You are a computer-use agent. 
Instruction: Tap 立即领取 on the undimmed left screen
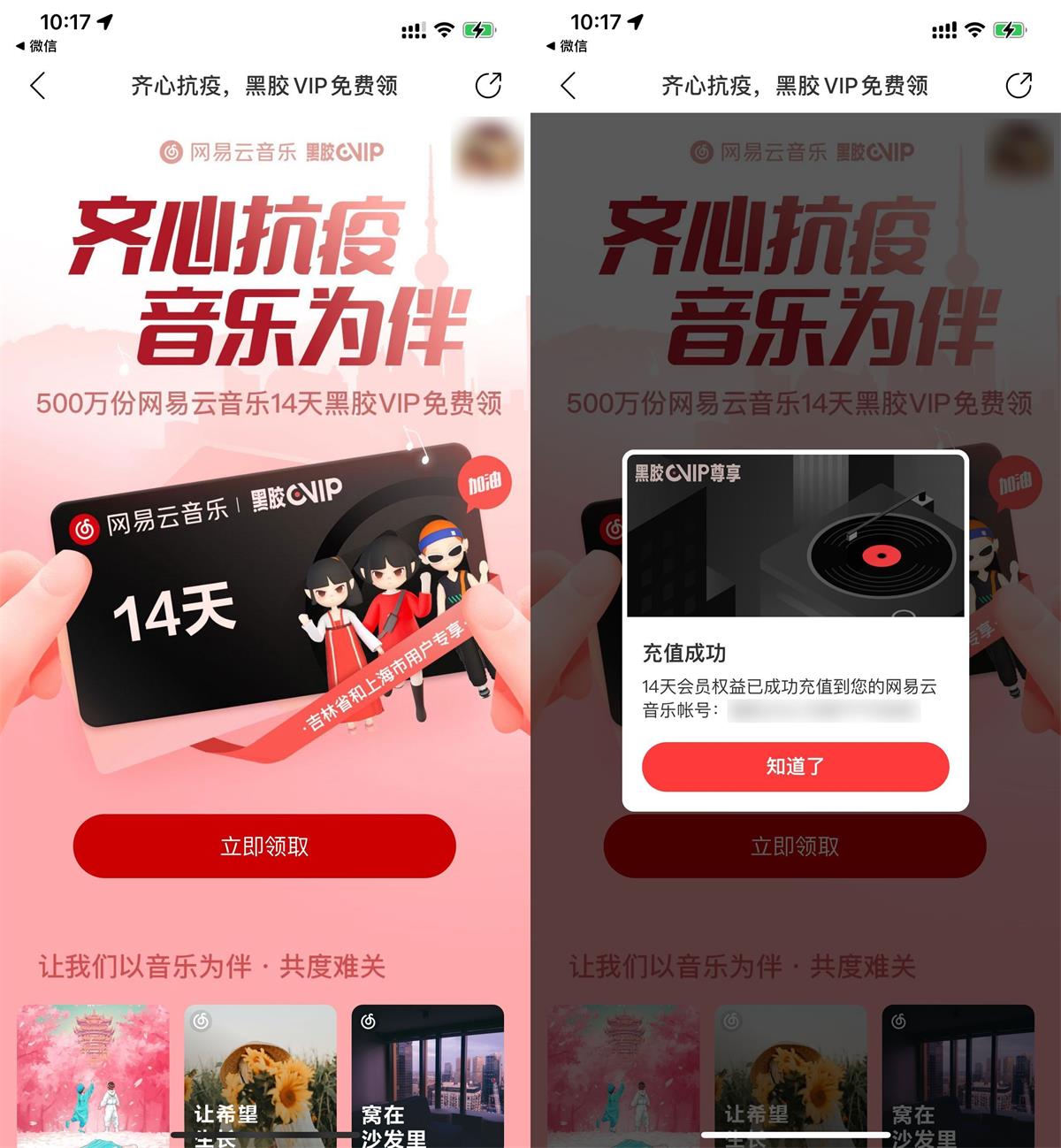264,846
